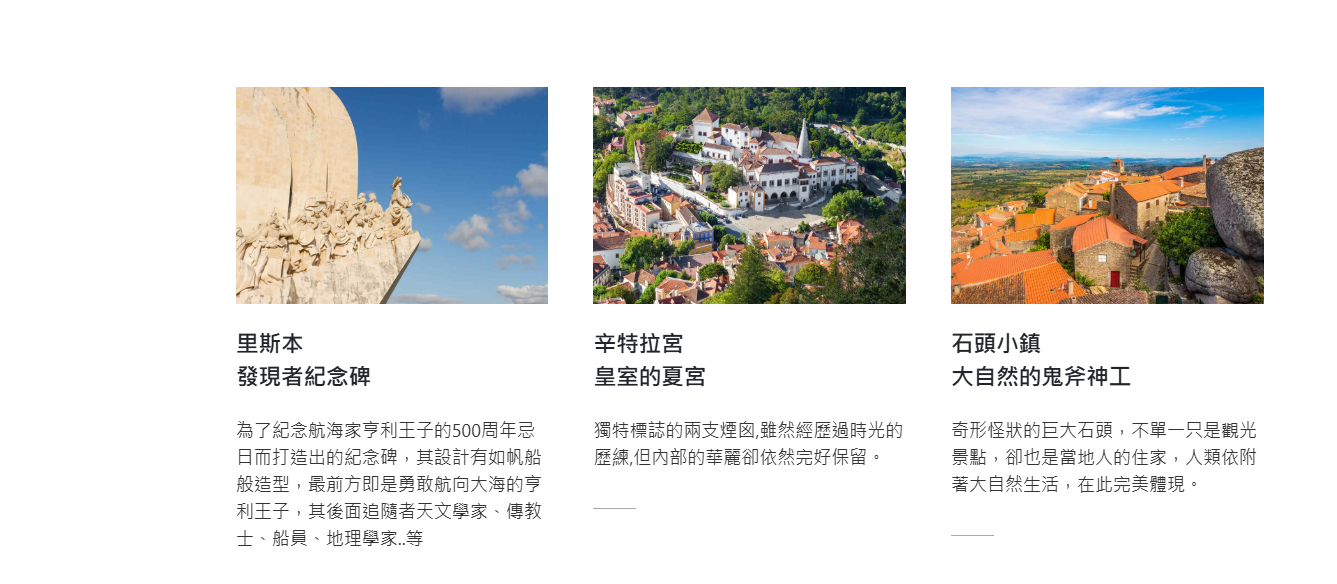Open the Lisbon Discoveries Monument photo card
This screenshot has width=1337, height=584.
click(x=391, y=195)
